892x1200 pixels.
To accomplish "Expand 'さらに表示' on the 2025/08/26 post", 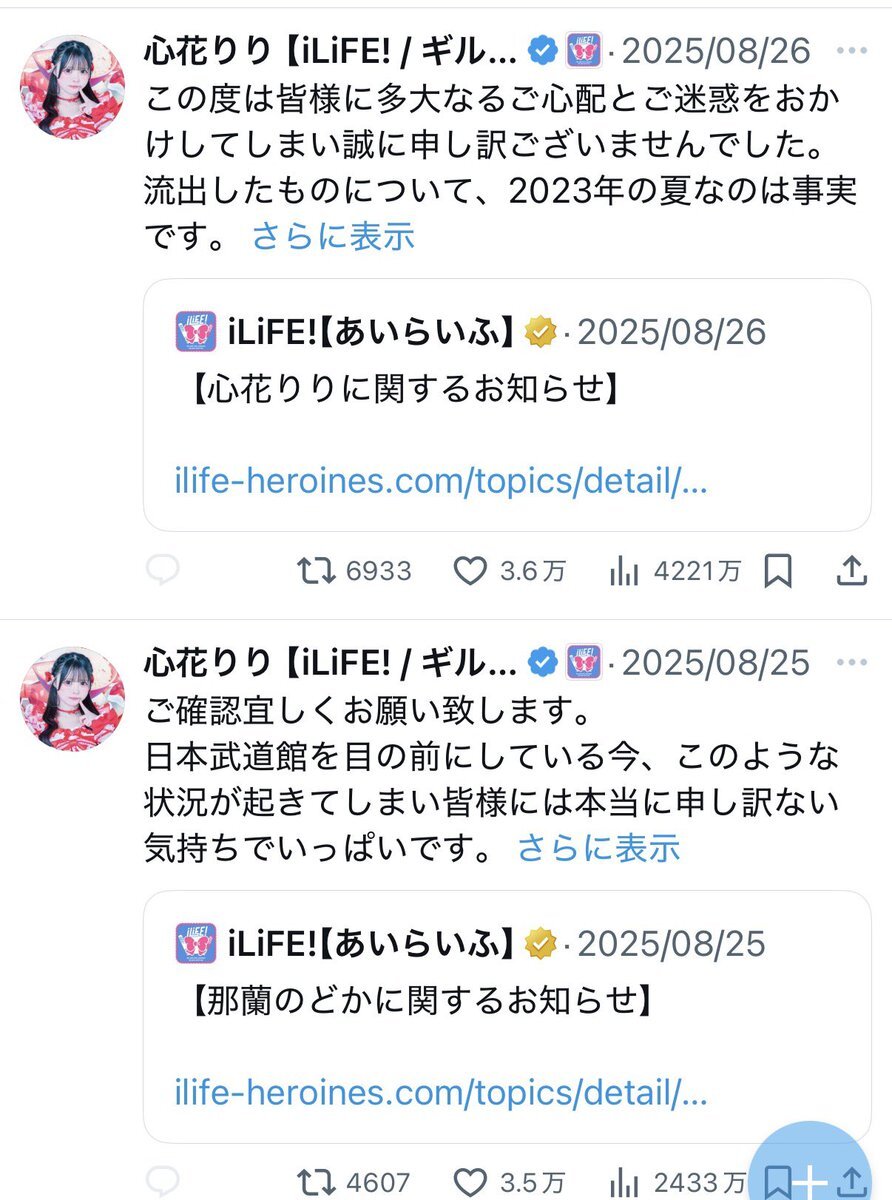I will [332, 236].
